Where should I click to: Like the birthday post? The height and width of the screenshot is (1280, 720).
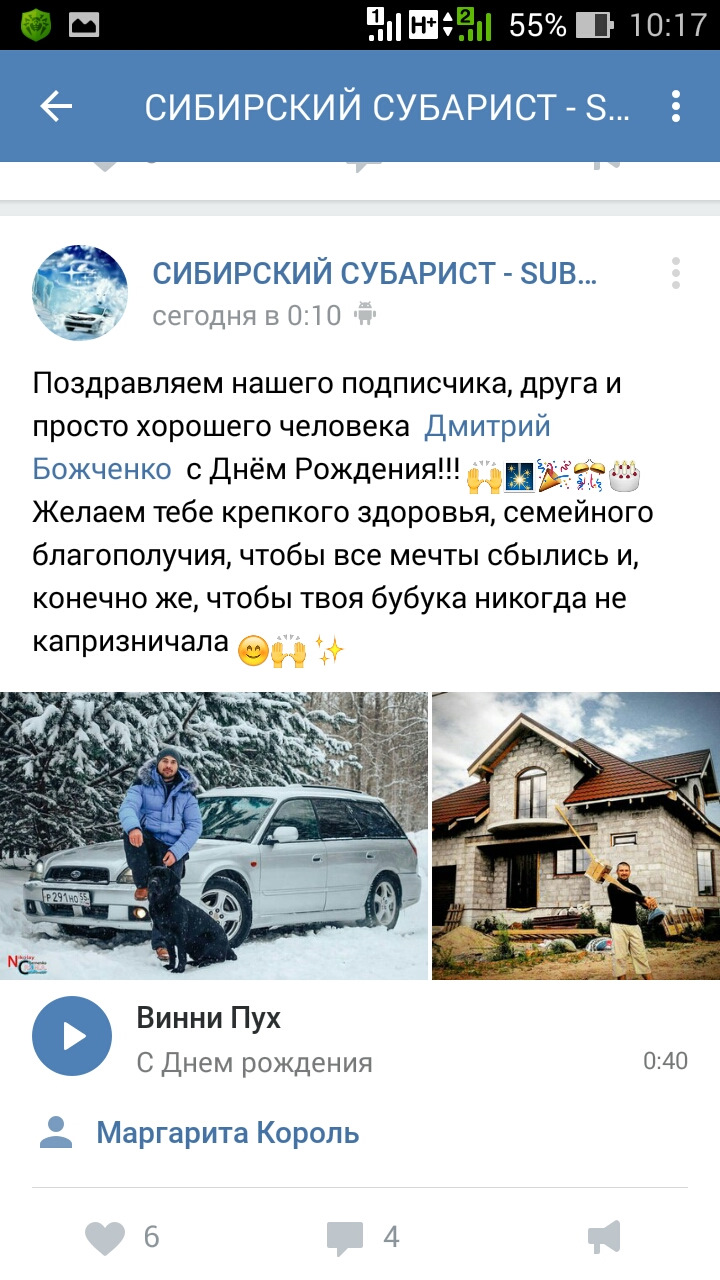pos(105,1238)
